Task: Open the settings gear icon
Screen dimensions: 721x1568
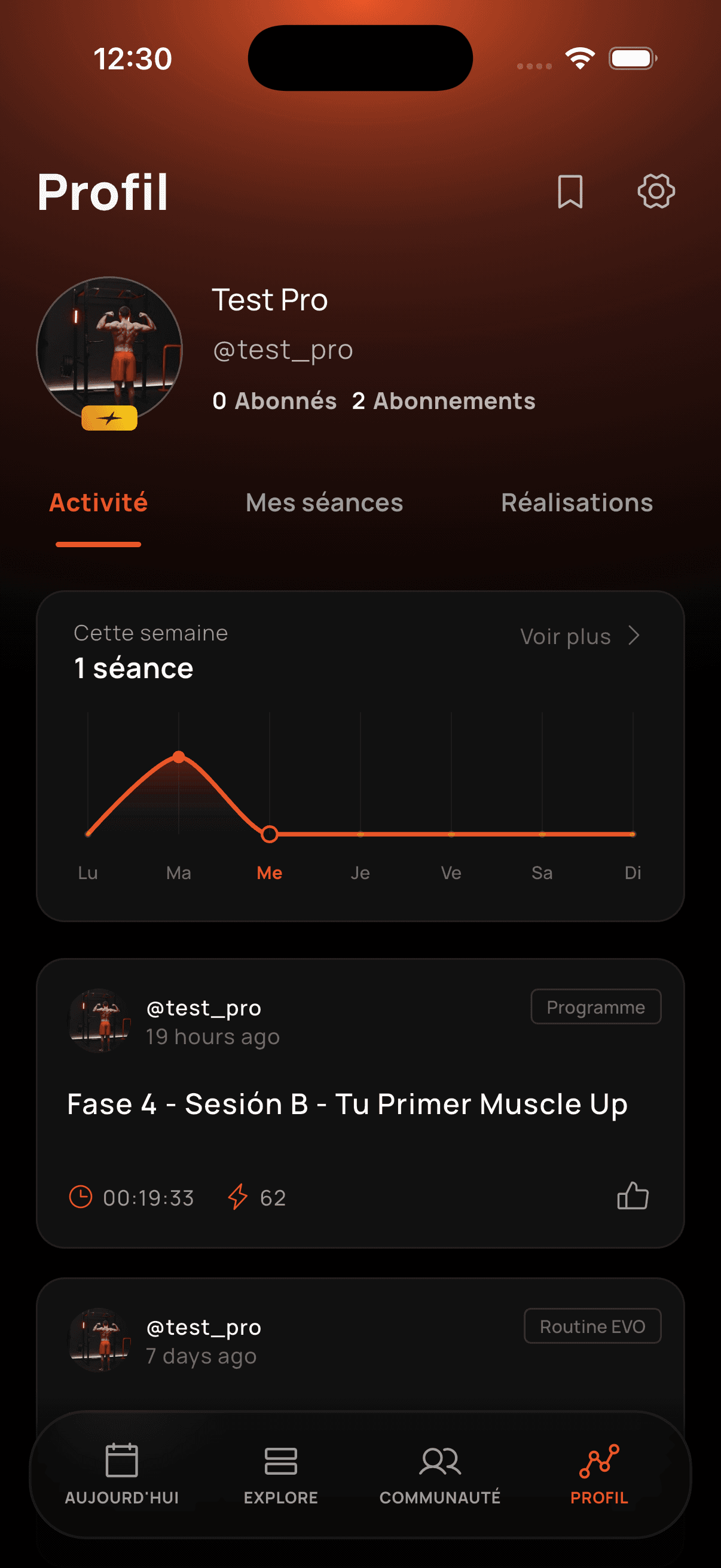Action: coord(656,191)
